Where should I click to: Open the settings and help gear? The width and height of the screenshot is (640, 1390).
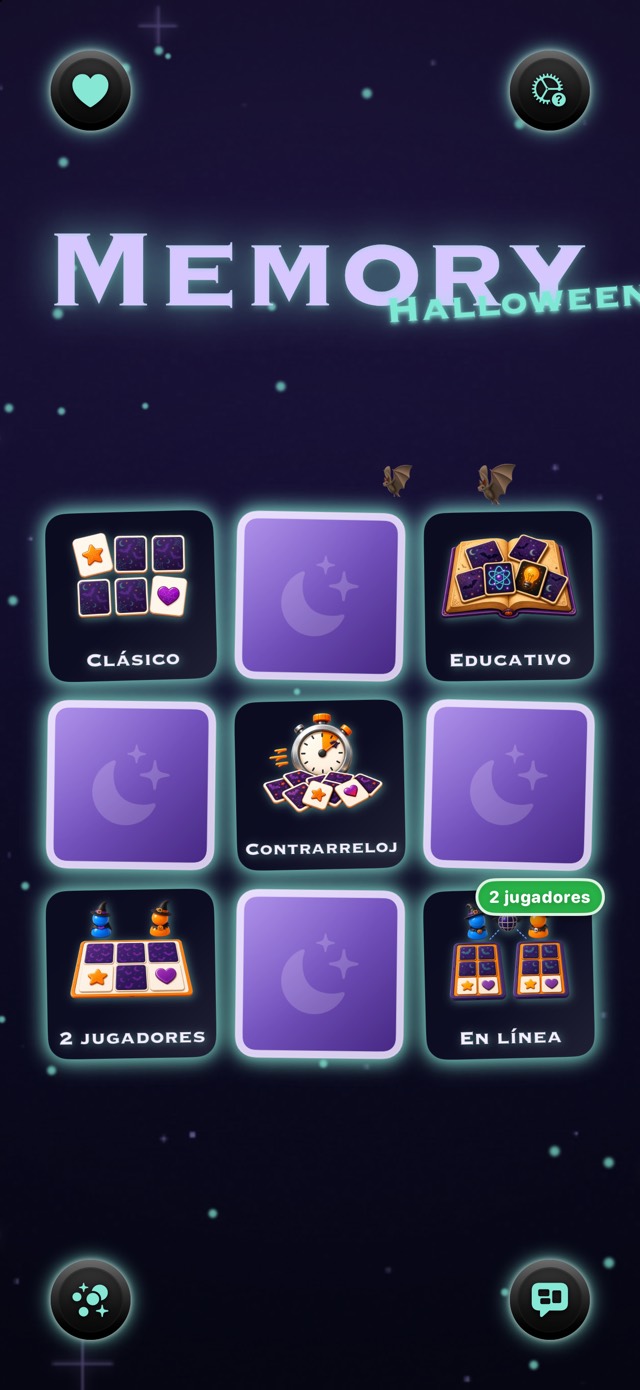(x=549, y=90)
